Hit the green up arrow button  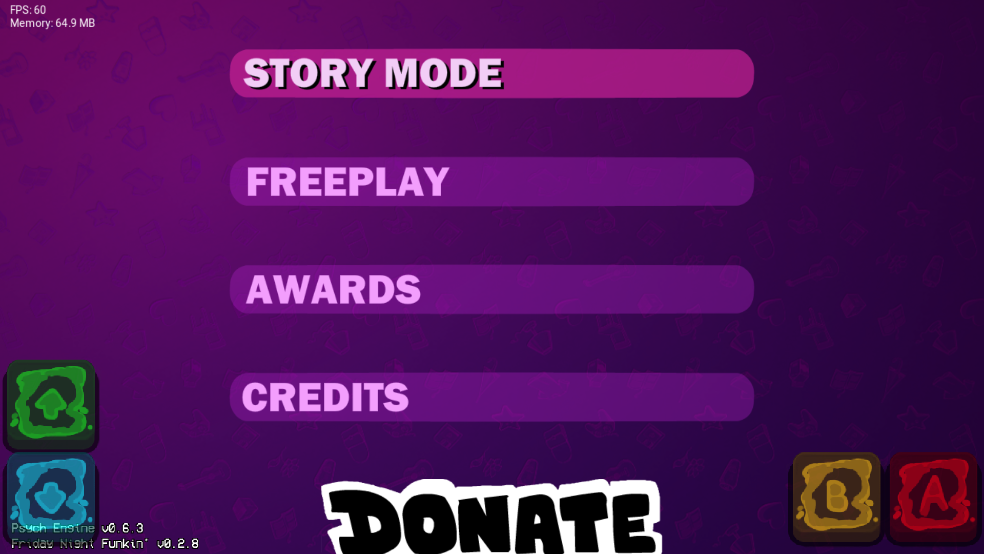[51, 405]
